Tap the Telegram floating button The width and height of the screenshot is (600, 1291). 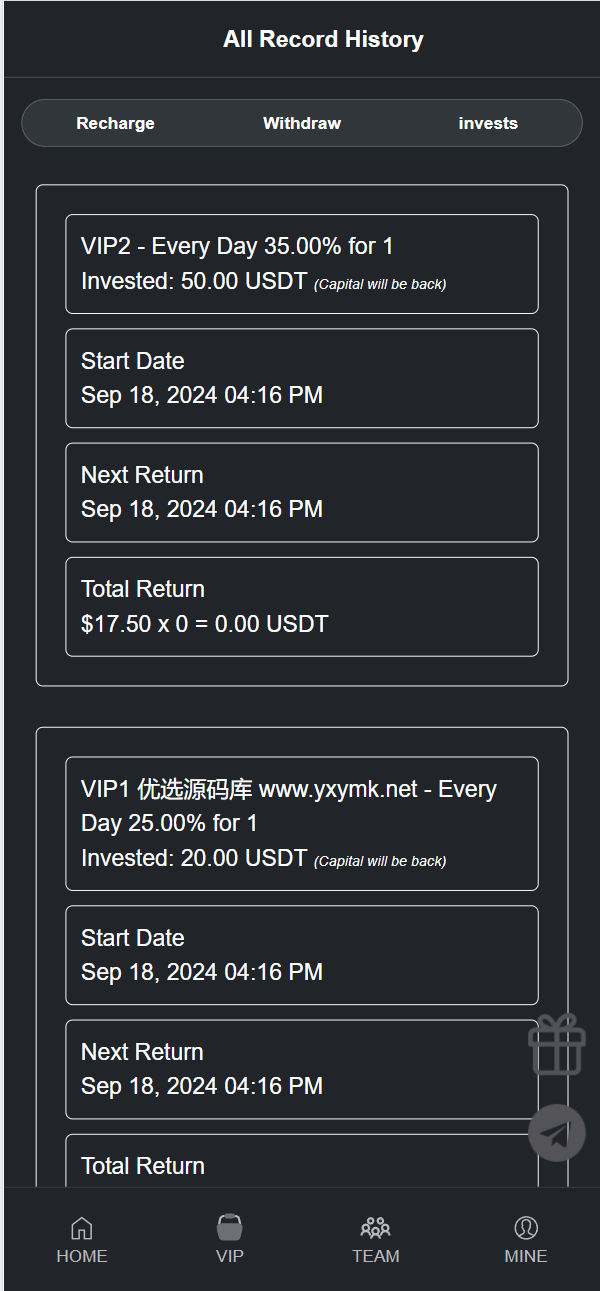pos(557,1133)
